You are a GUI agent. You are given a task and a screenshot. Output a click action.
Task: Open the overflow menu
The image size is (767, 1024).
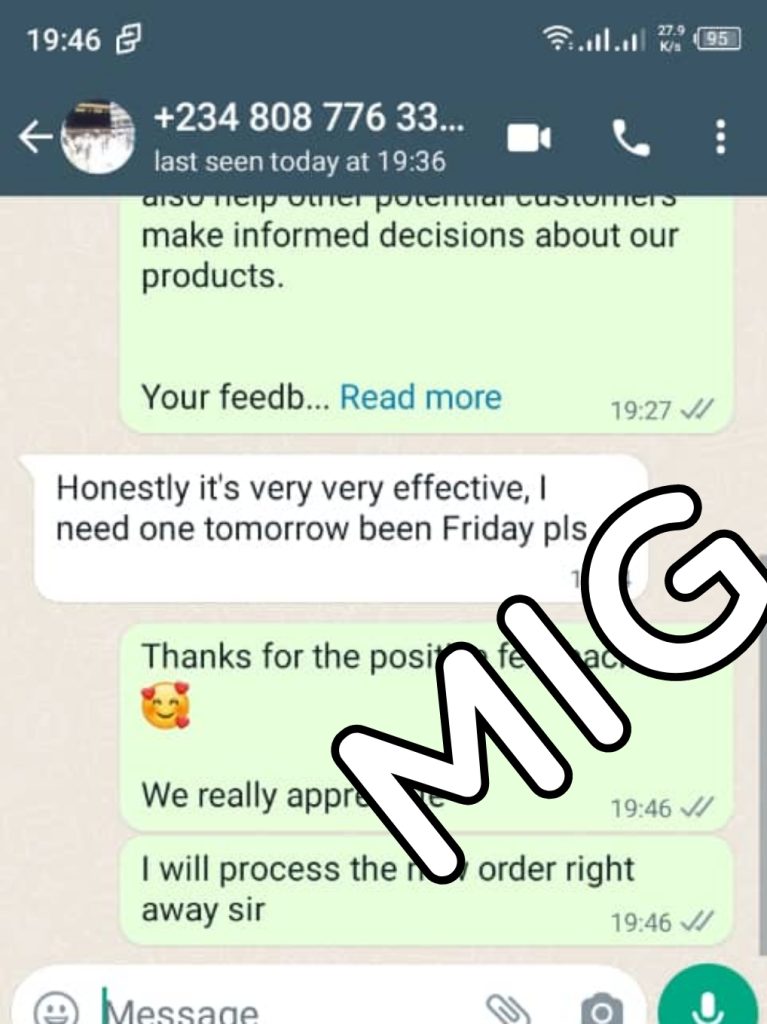(720, 138)
